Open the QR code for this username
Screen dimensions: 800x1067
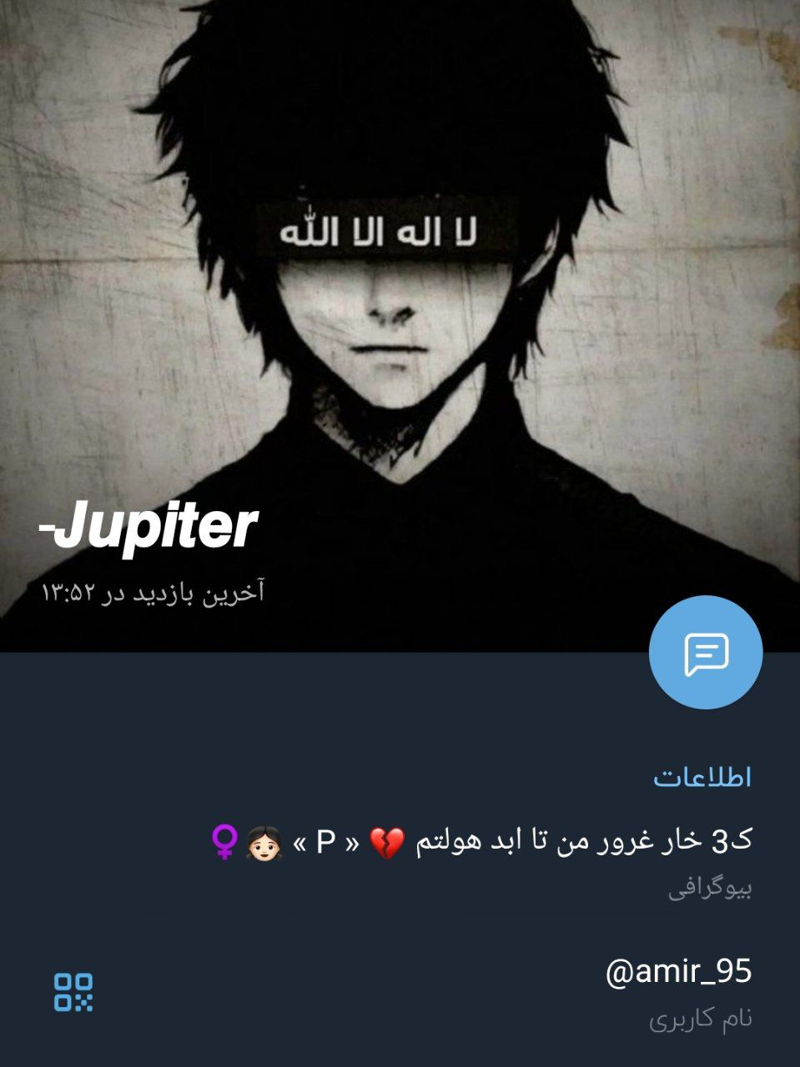[73, 992]
